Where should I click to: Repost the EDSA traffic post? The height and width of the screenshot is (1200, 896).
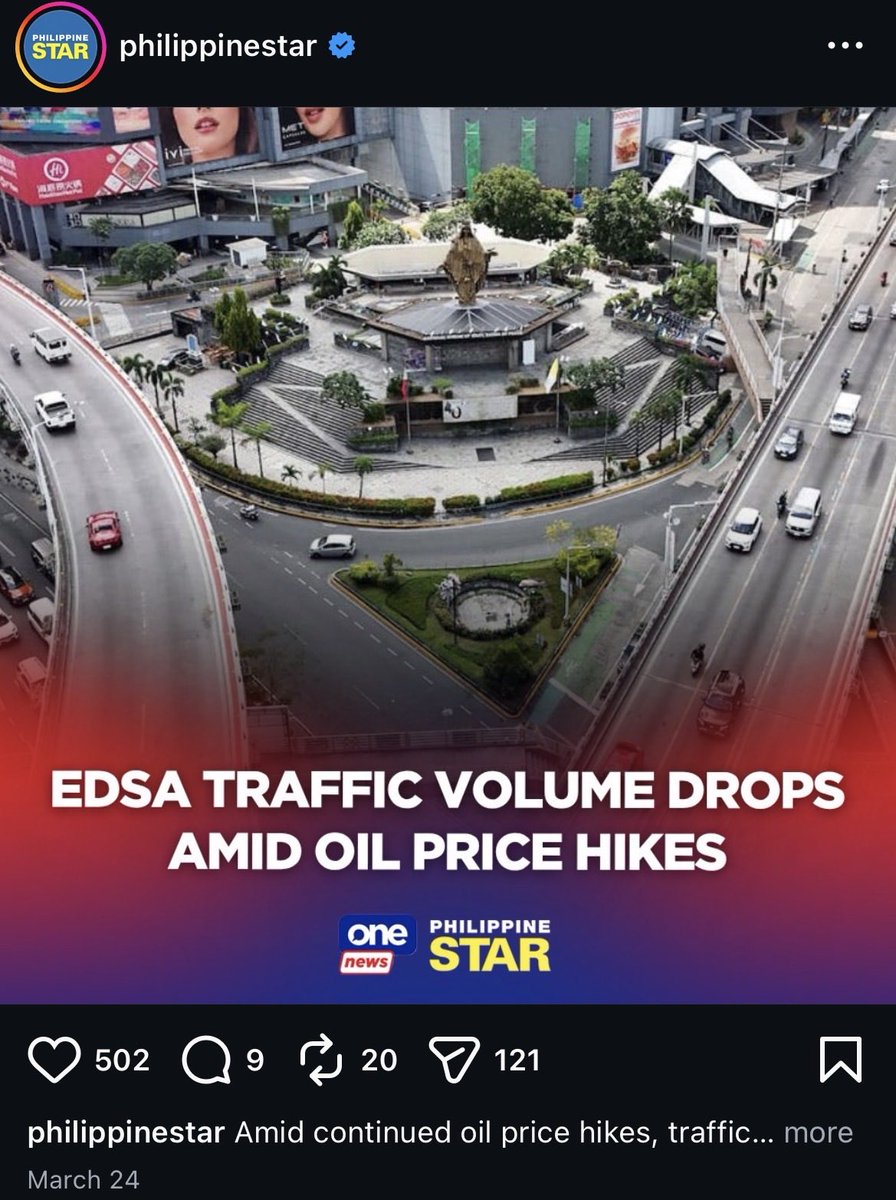tap(320, 1060)
